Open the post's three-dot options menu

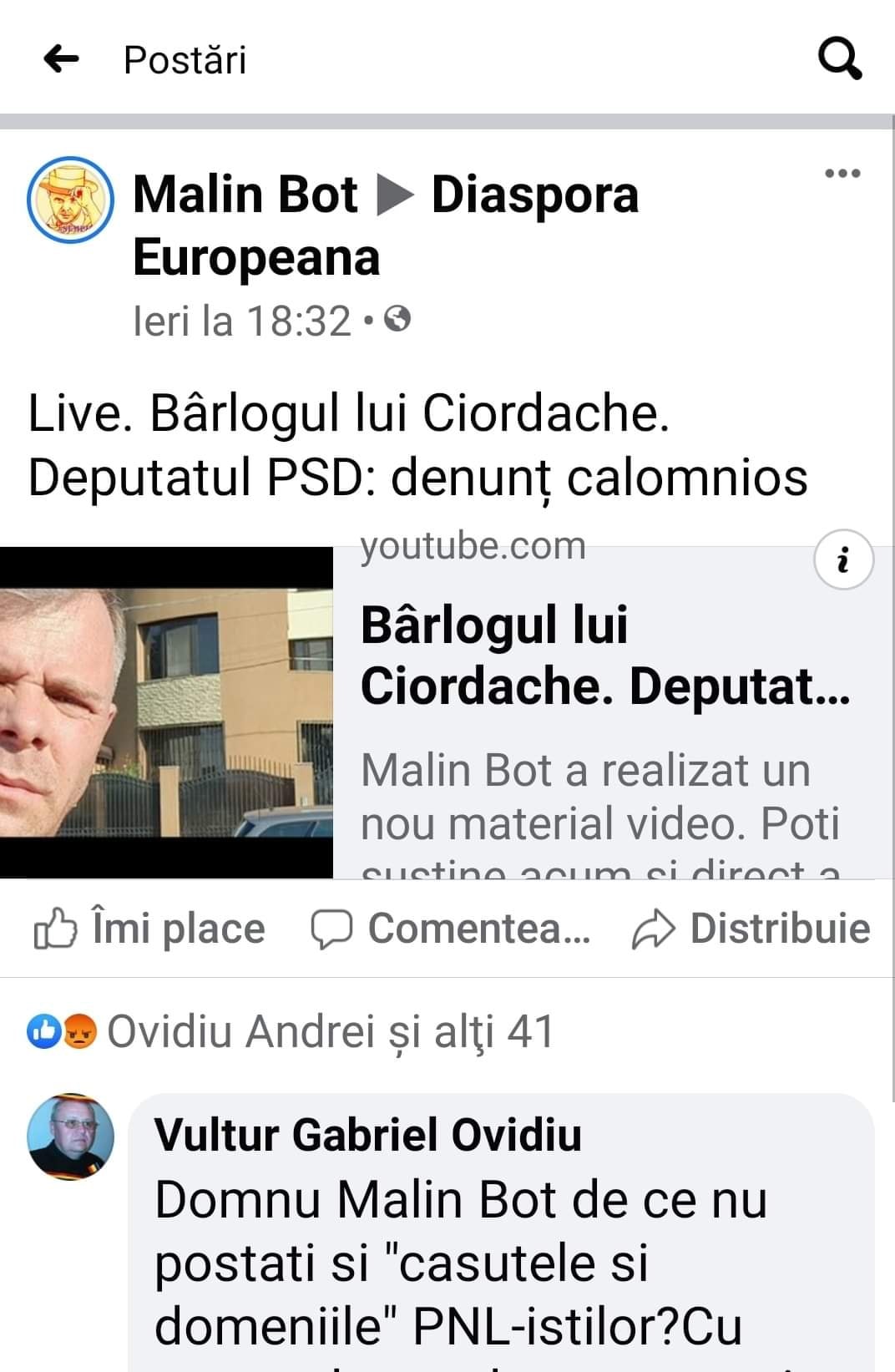point(842,174)
